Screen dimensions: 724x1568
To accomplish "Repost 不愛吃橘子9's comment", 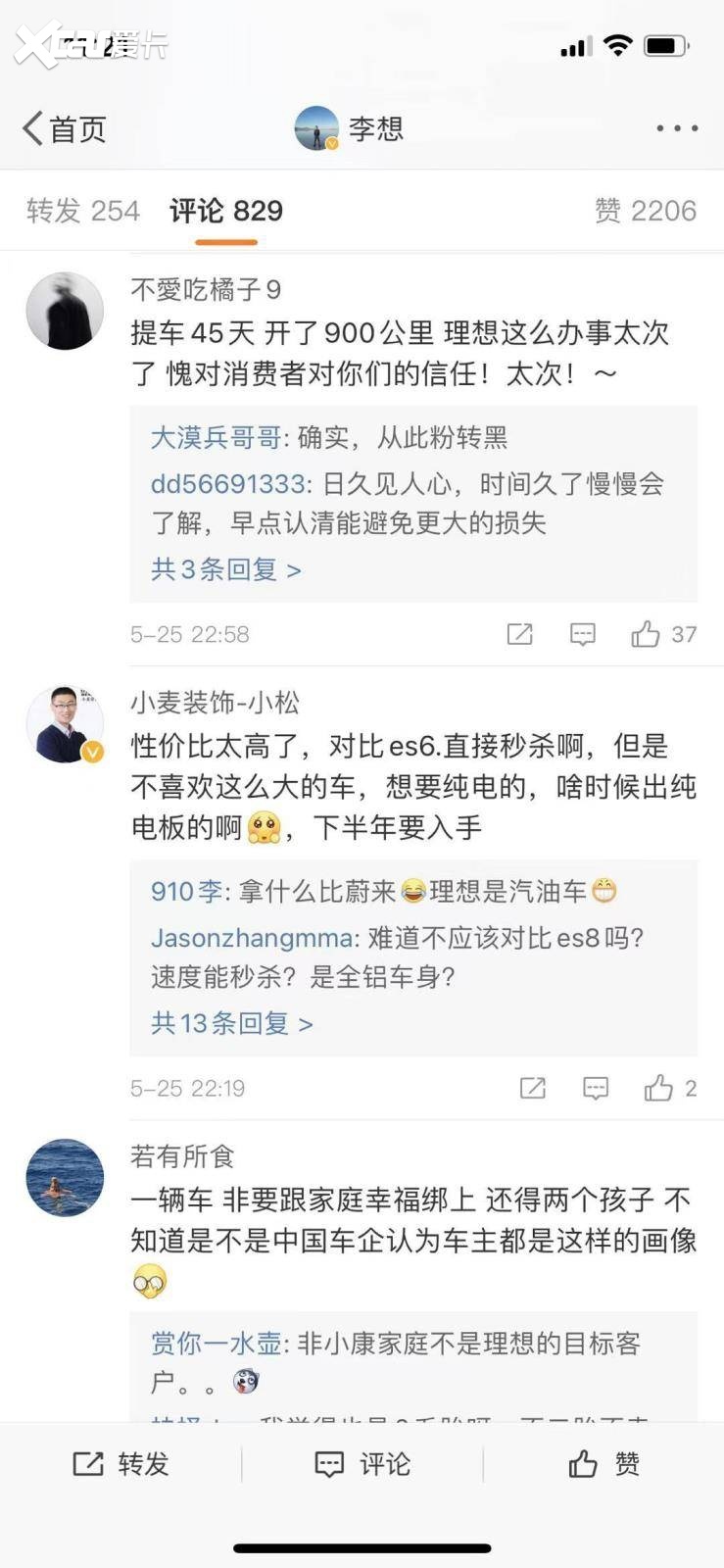I will coord(520,635).
